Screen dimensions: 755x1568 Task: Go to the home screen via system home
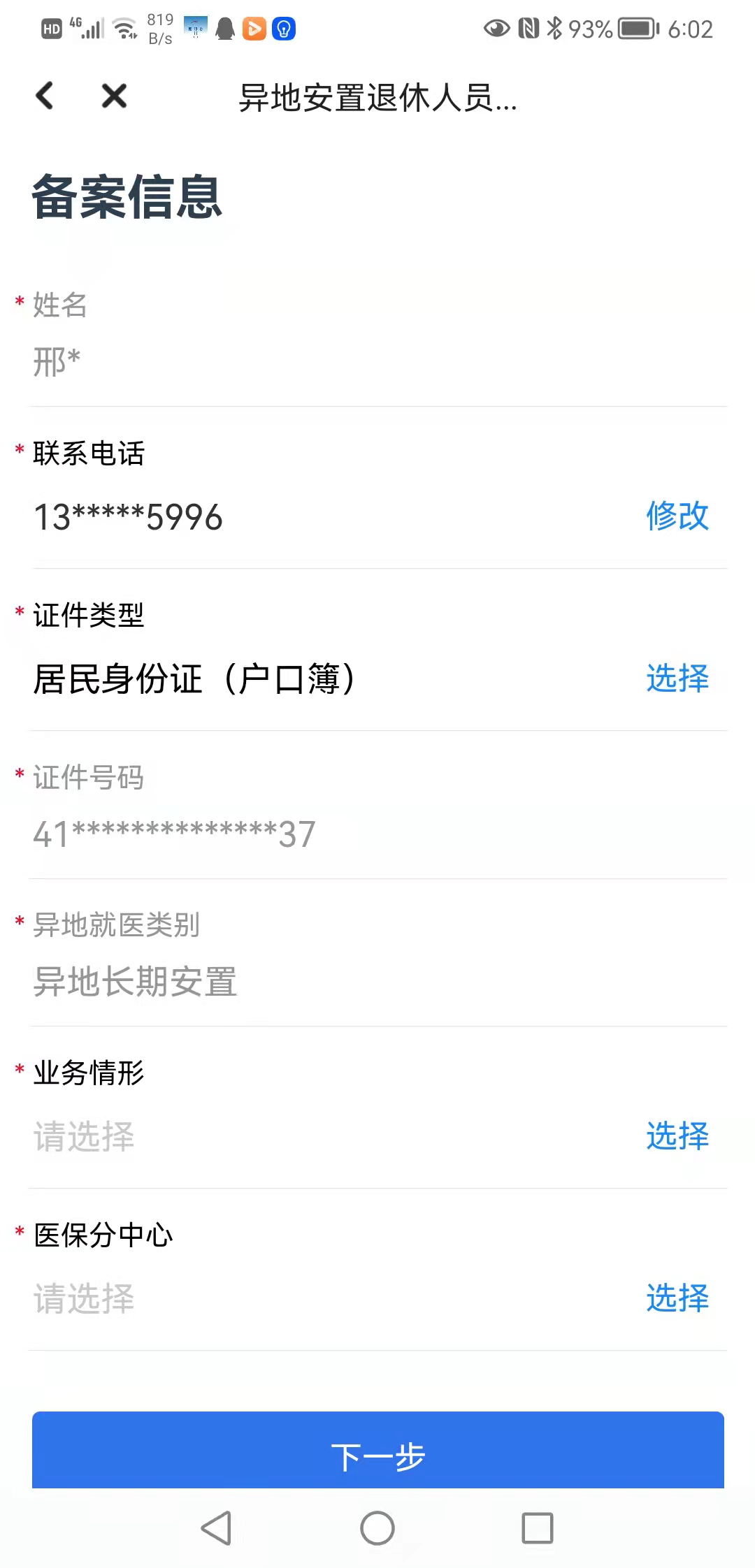coord(377,1528)
